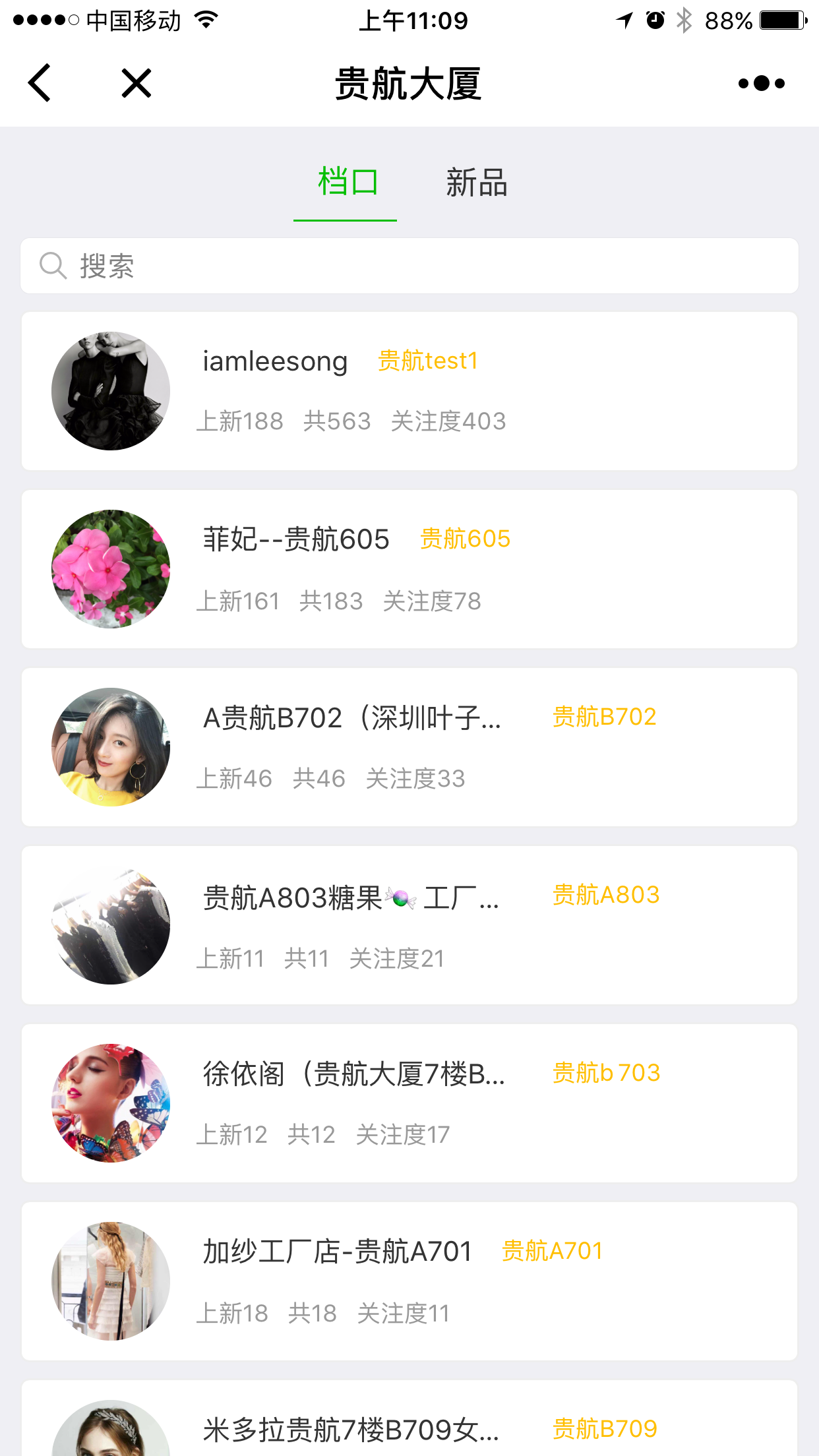Select the 档口 tab
819x1456 pixels.
click(348, 183)
